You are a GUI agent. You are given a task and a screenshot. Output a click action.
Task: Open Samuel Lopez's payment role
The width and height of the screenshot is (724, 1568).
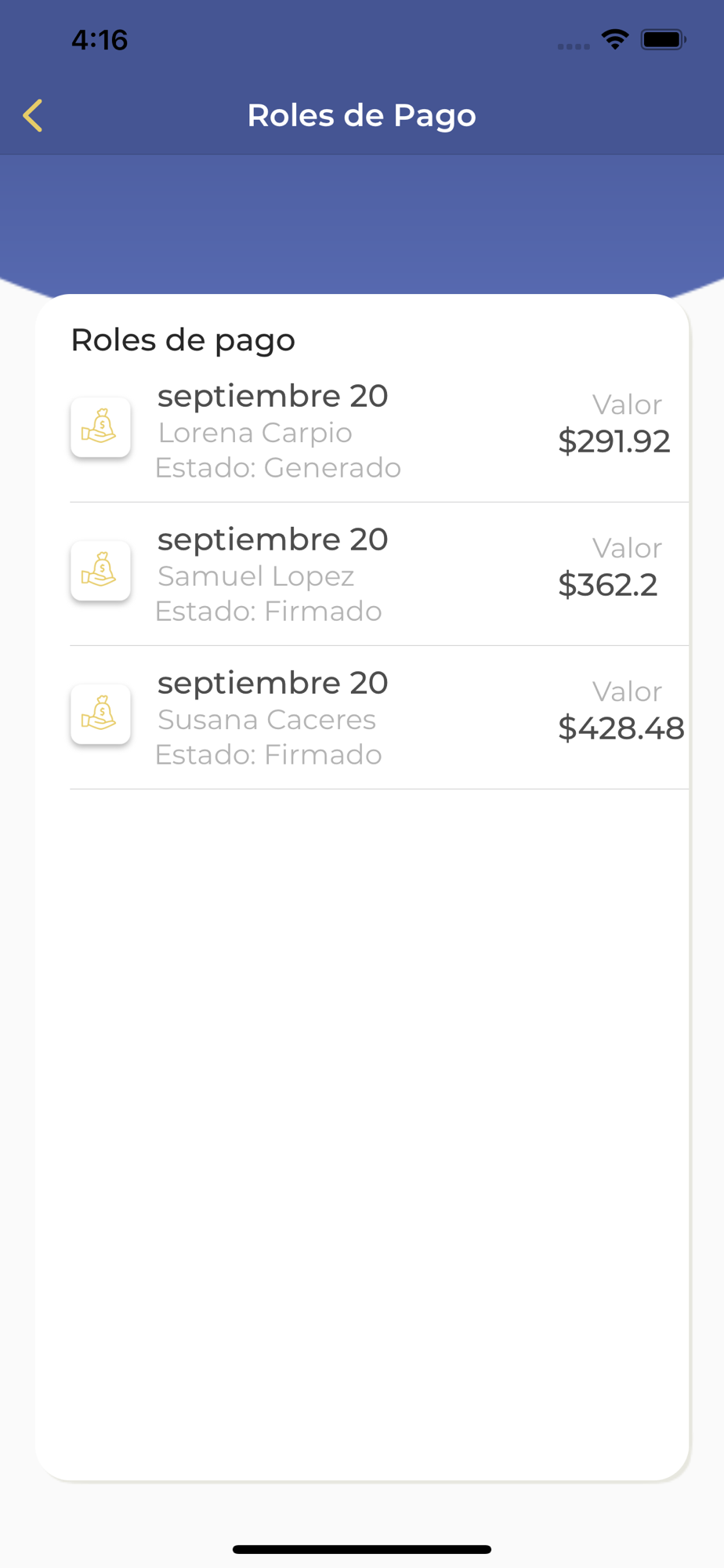click(x=379, y=575)
